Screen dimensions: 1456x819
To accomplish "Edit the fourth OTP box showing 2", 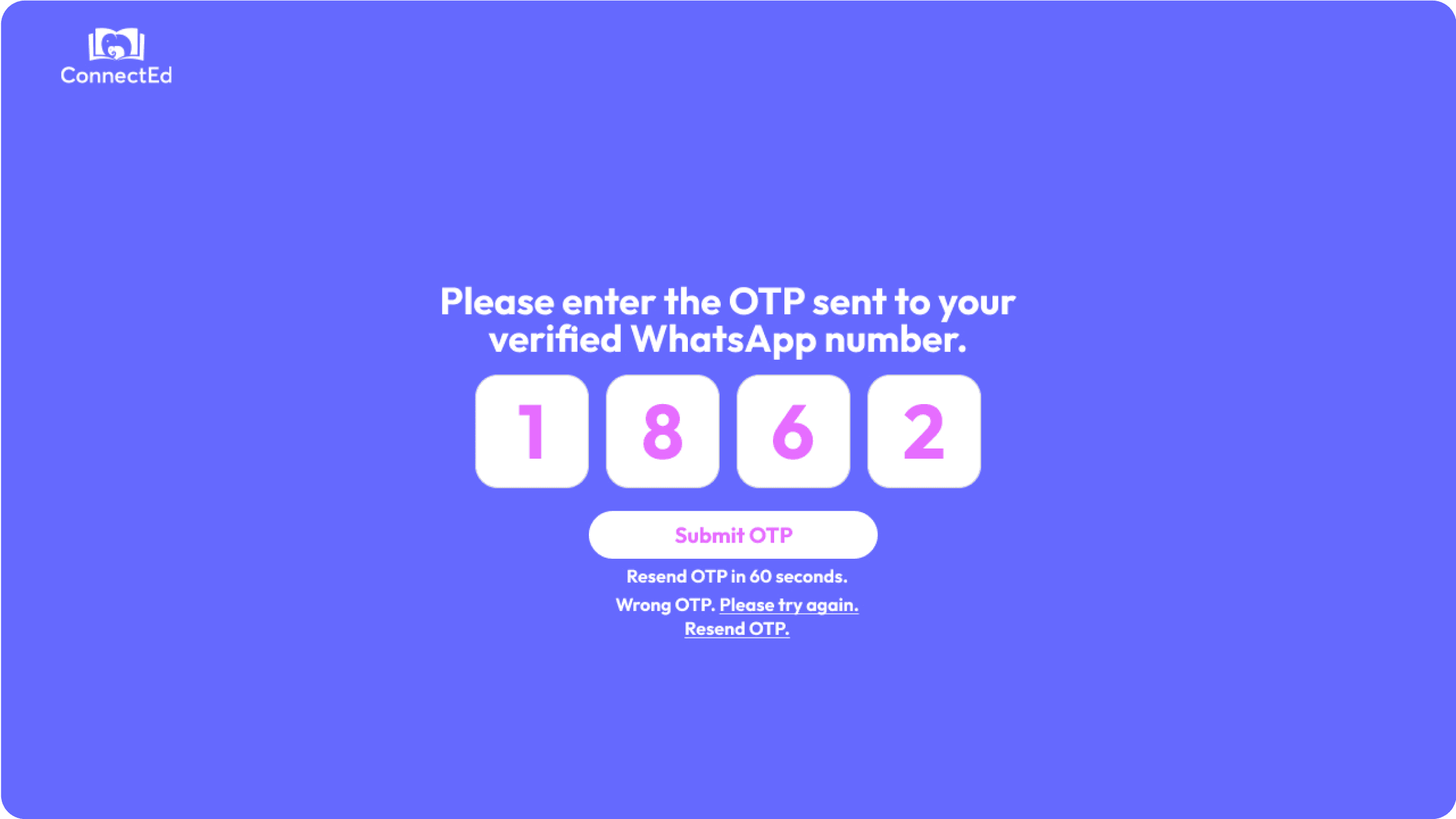I will [923, 431].
